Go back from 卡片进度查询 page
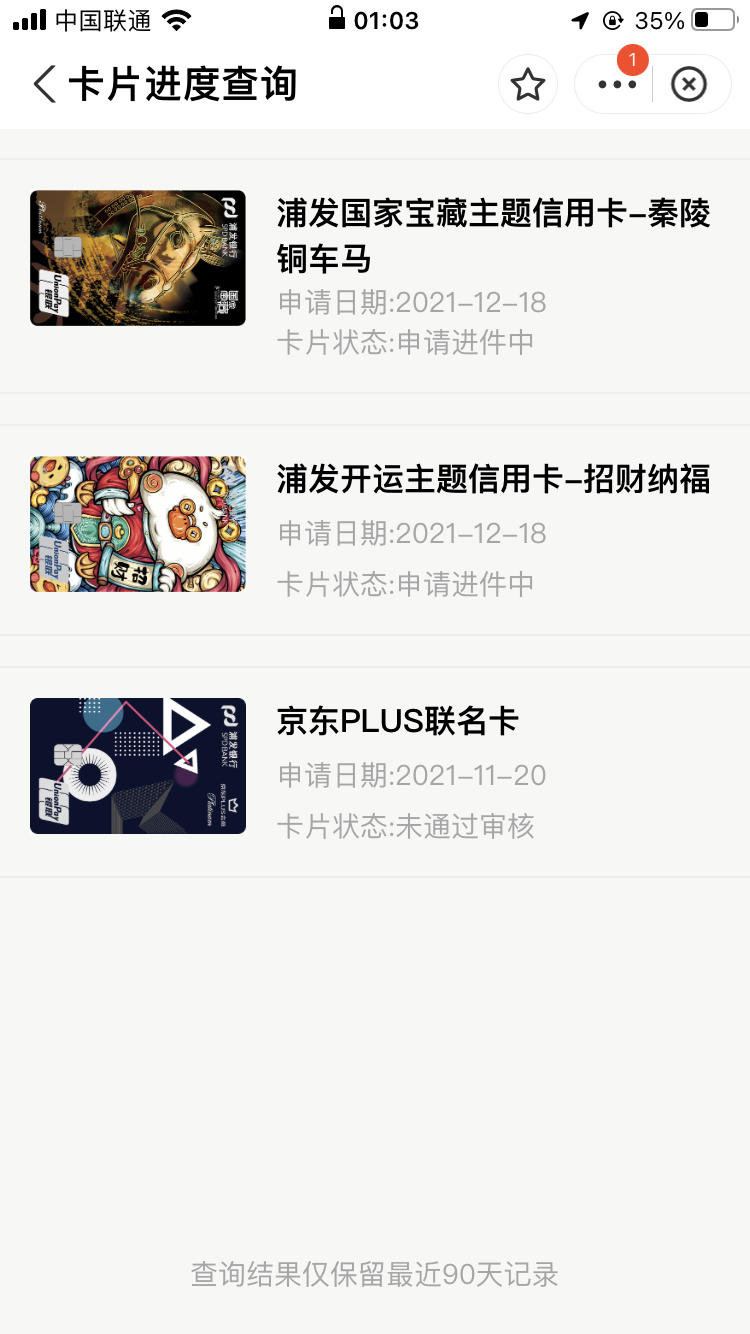The image size is (750, 1334). [45, 85]
